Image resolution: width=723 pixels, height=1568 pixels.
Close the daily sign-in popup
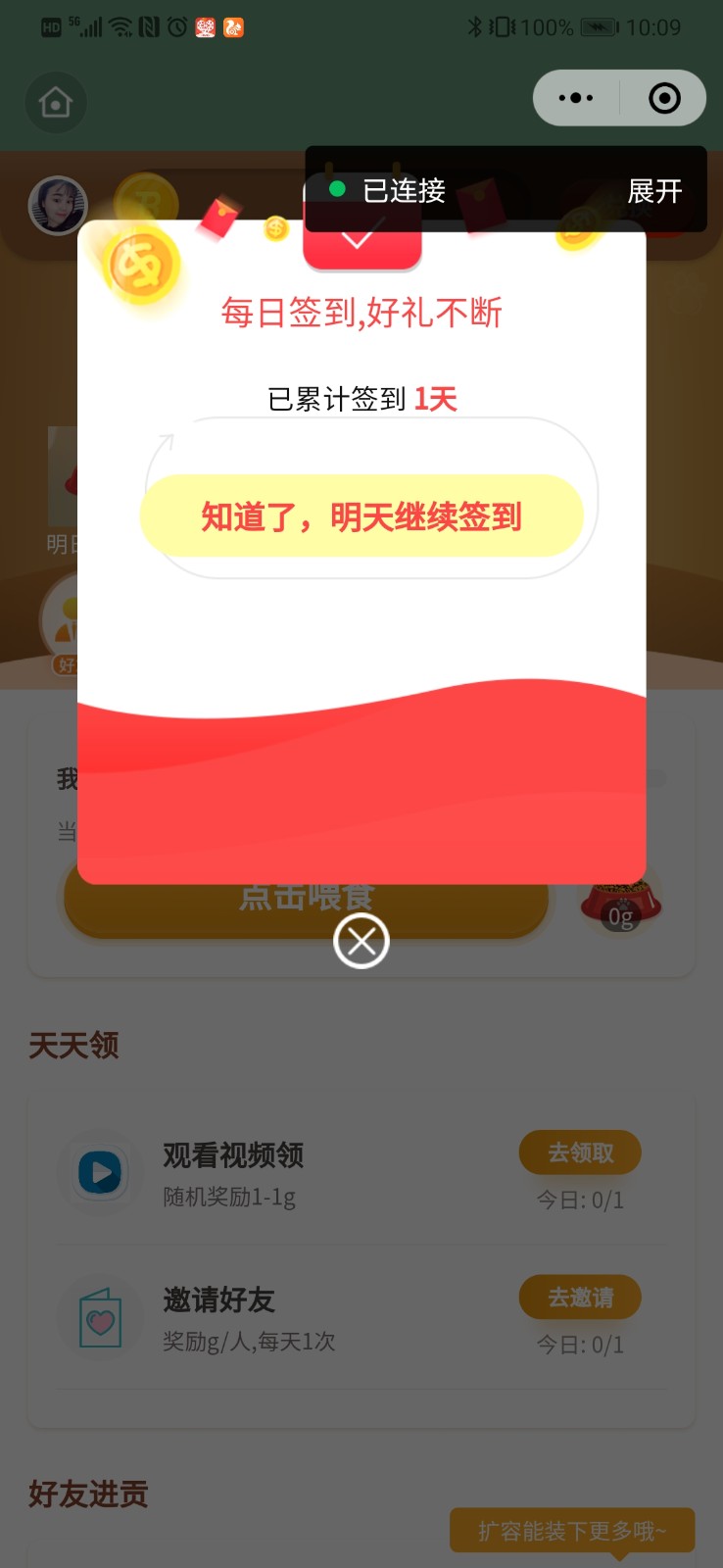pyautogui.click(x=361, y=941)
